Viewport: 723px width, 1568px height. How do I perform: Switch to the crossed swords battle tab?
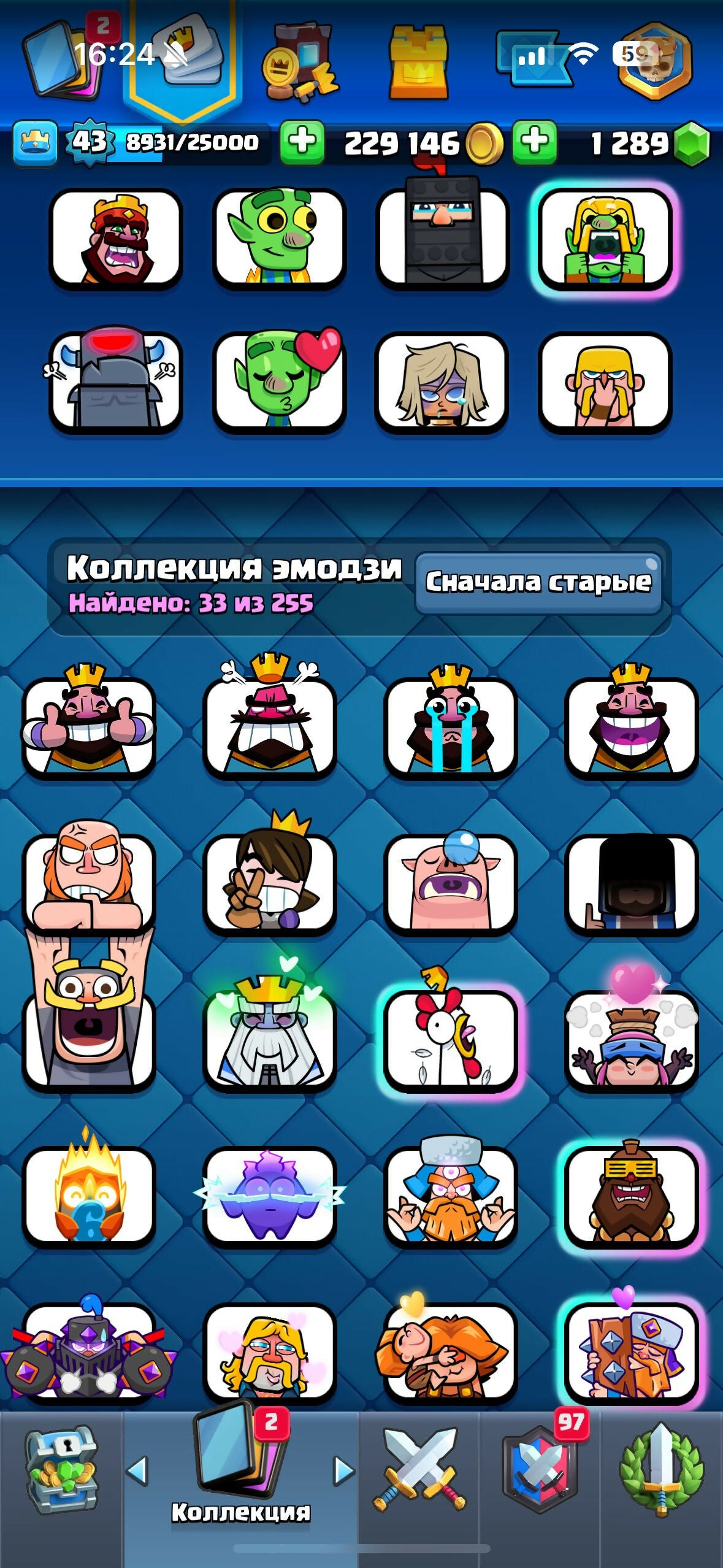coord(419,1470)
